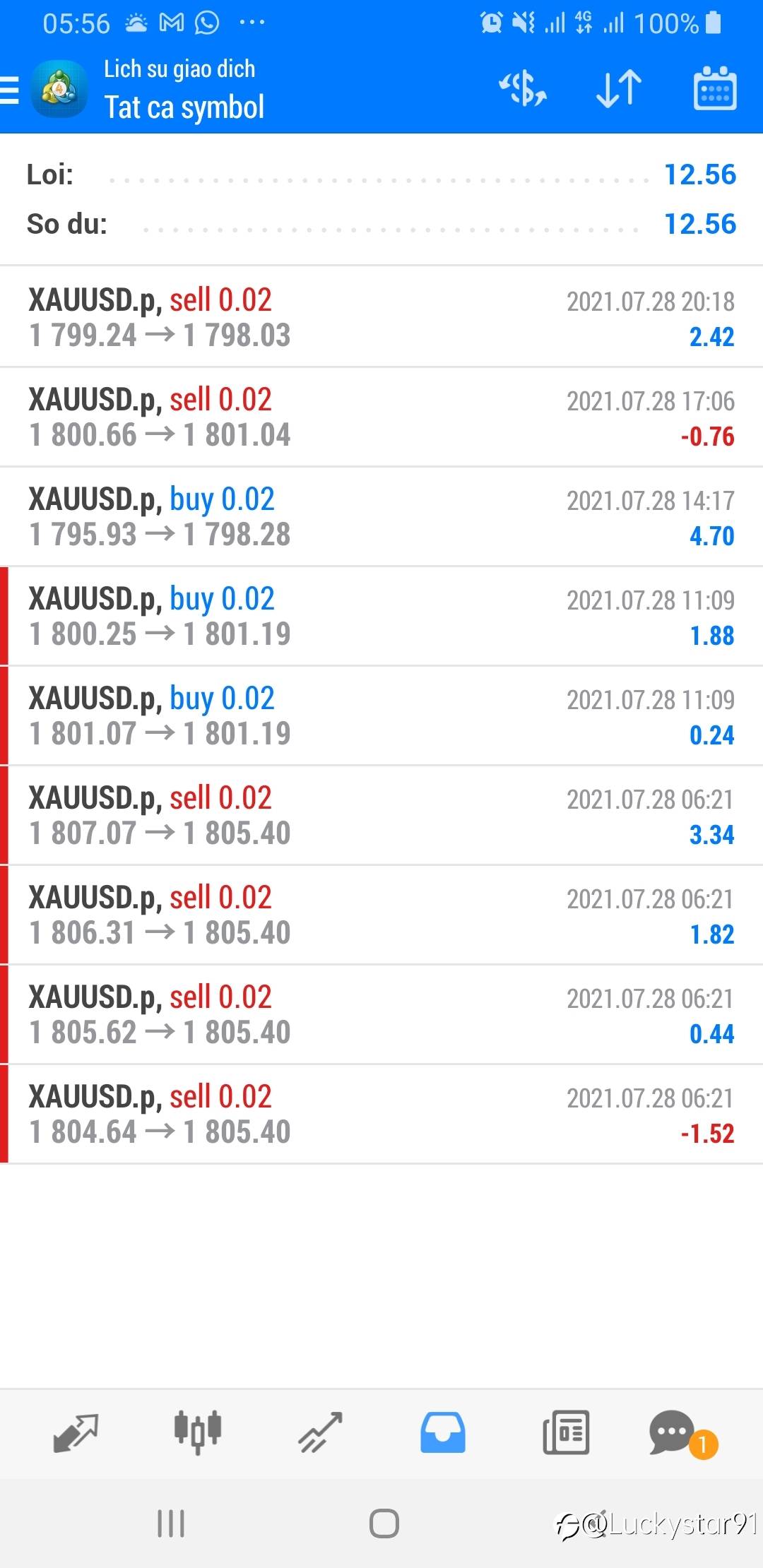Open the sell trade with -0.76 loss

381,417
